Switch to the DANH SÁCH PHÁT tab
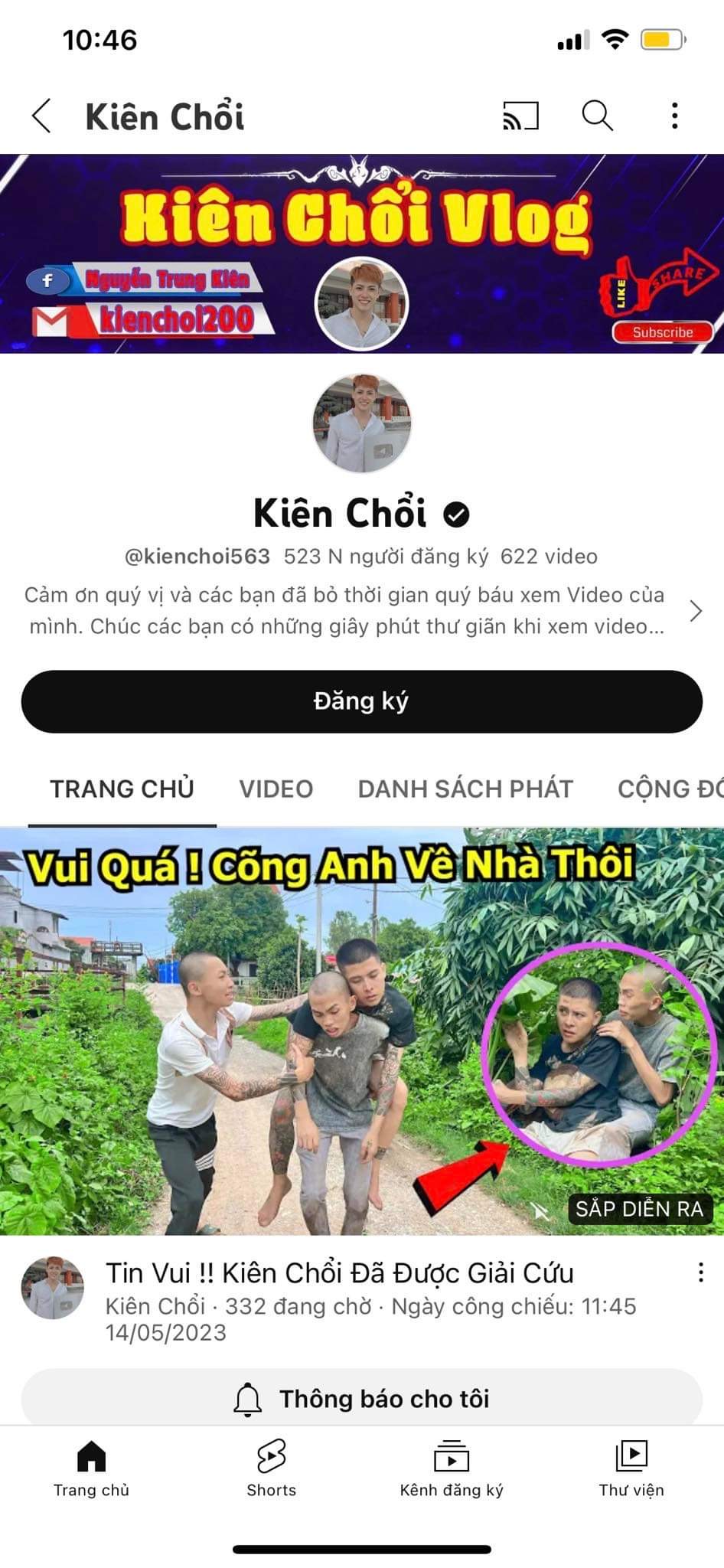Viewport: 724px width, 1568px height. (465, 789)
